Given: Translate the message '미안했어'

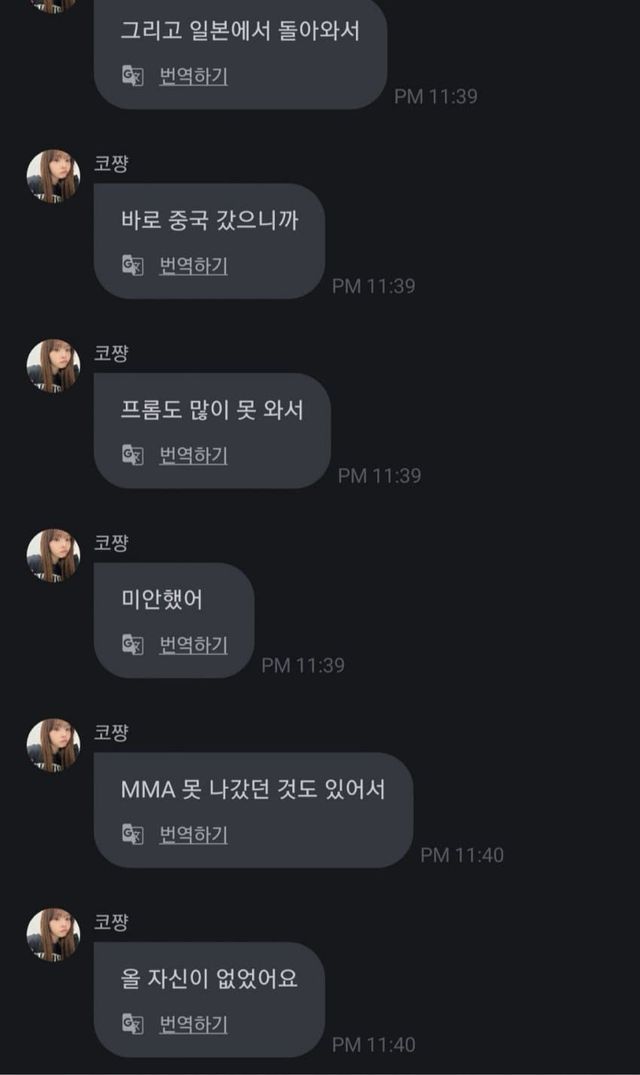Looking at the screenshot, I should coord(192,645).
